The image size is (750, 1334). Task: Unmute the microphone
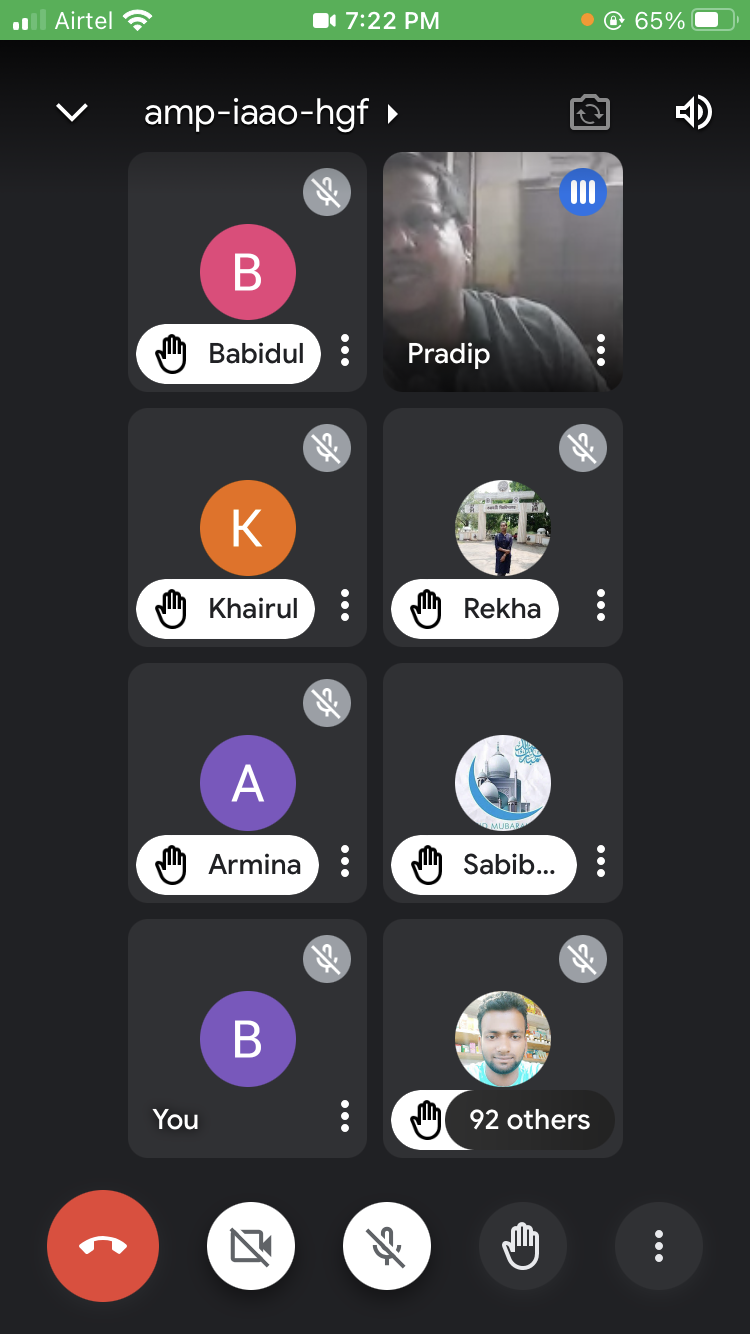tap(387, 1245)
